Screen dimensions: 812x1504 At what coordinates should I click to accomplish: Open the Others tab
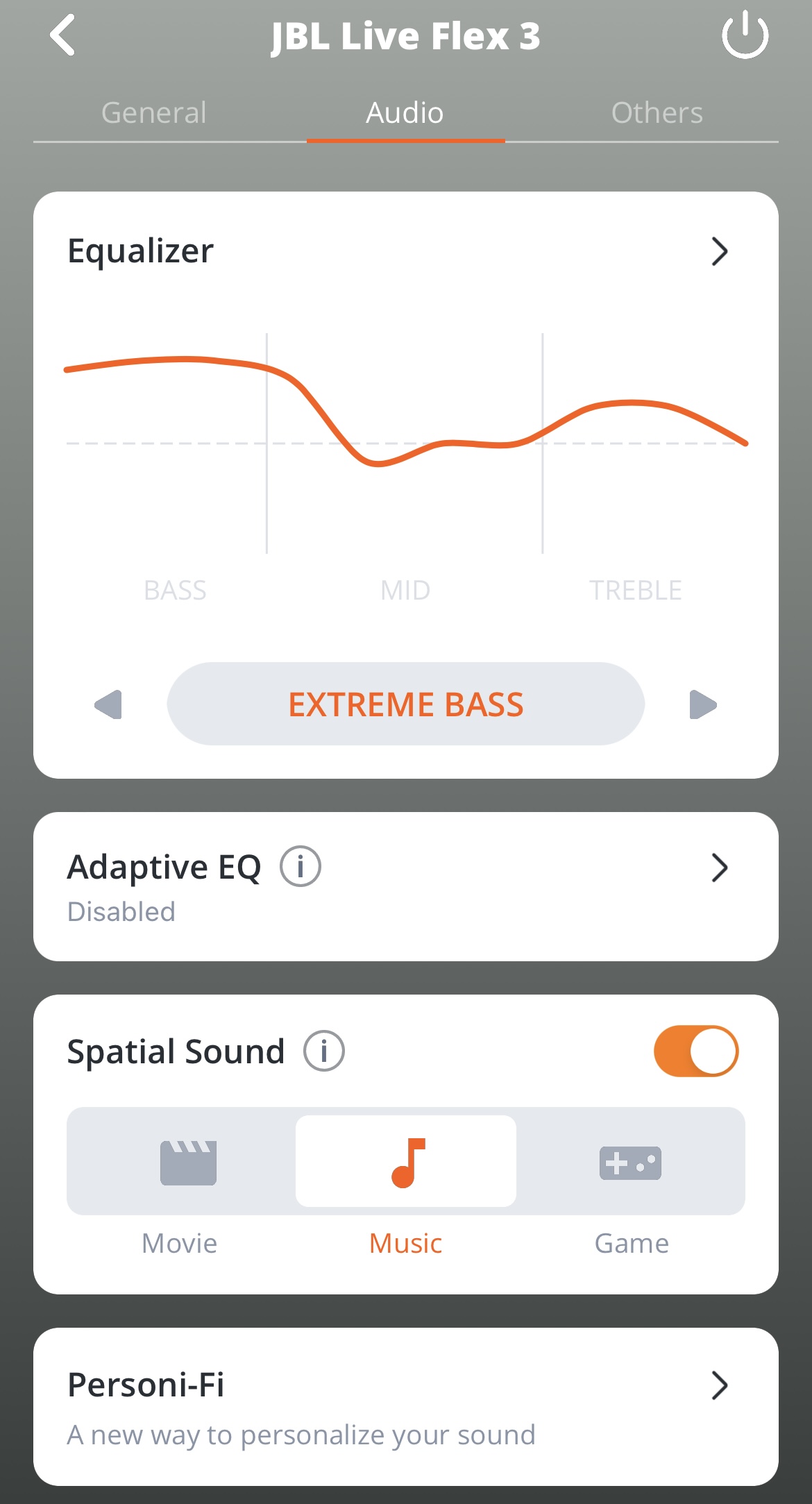657,113
